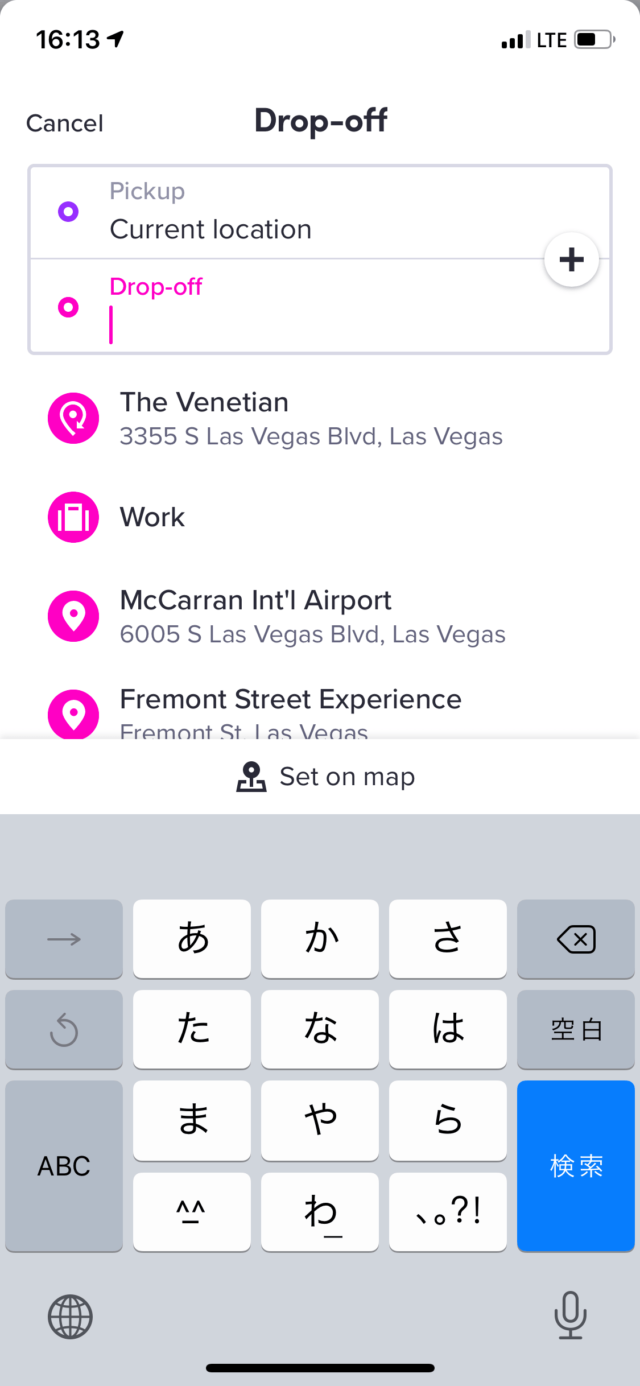The width and height of the screenshot is (640, 1386).
Task: Add a stop with the plus button
Action: [571, 260]
